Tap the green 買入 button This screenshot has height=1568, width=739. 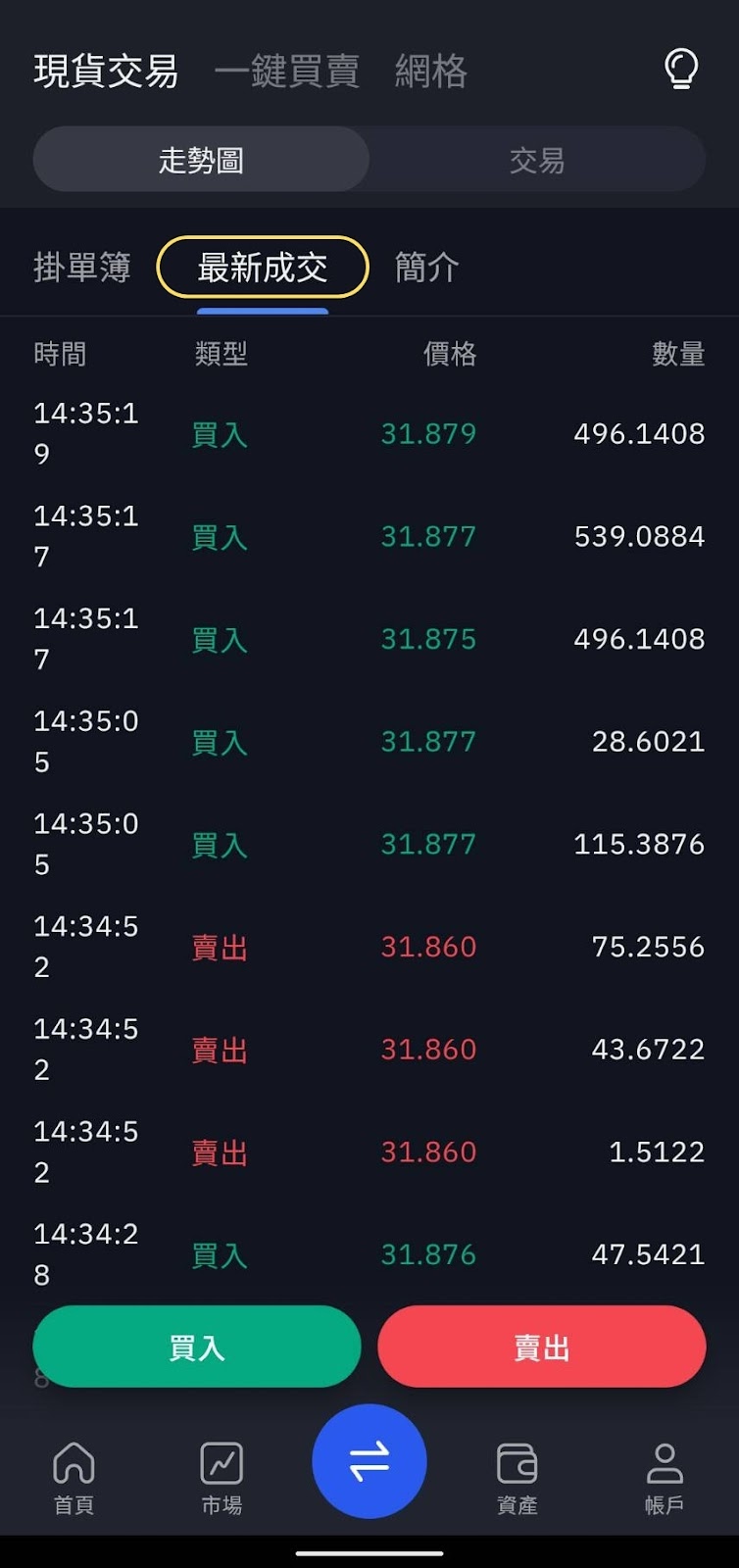197,1347
